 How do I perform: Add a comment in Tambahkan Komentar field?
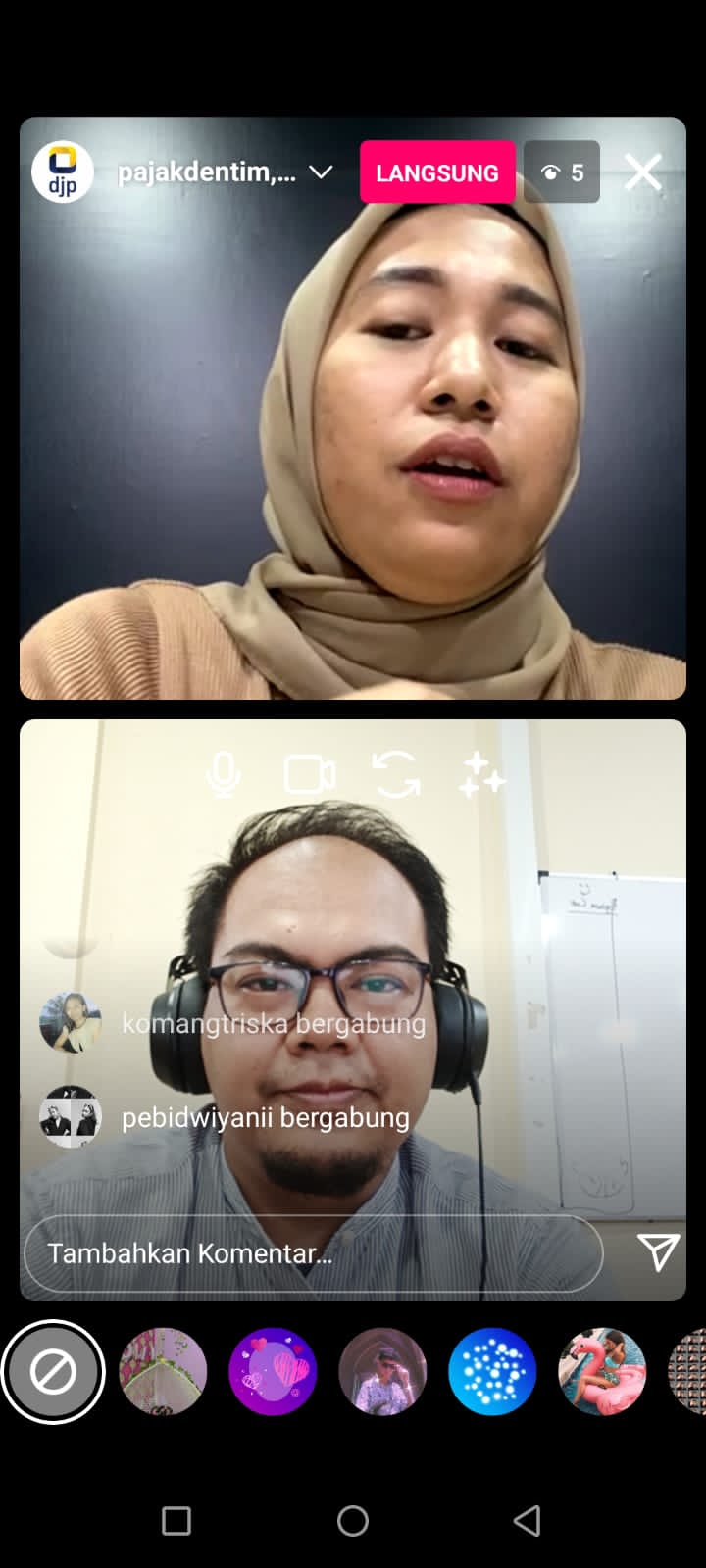[x=312, y=1253]
